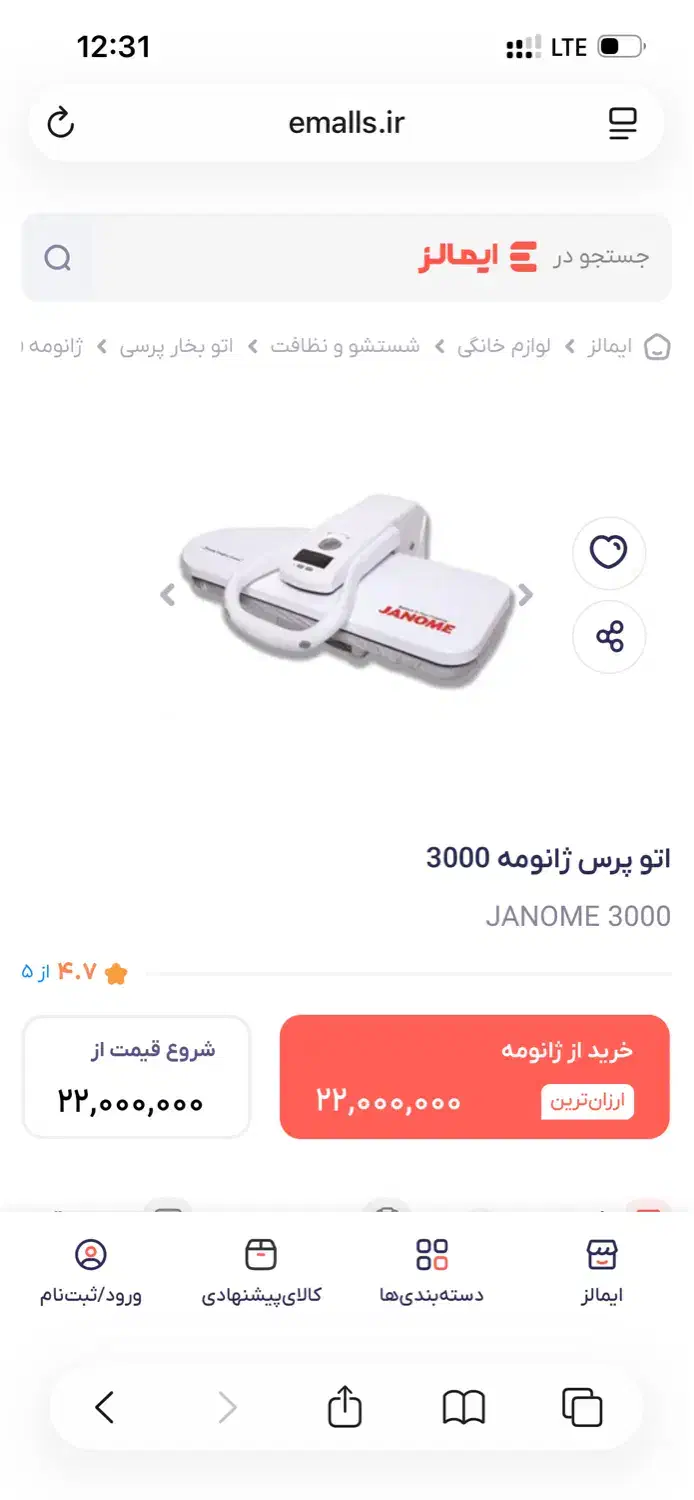Show the previous product image
The width and height of the screenshot is (694, 1500).
(168, 595)
